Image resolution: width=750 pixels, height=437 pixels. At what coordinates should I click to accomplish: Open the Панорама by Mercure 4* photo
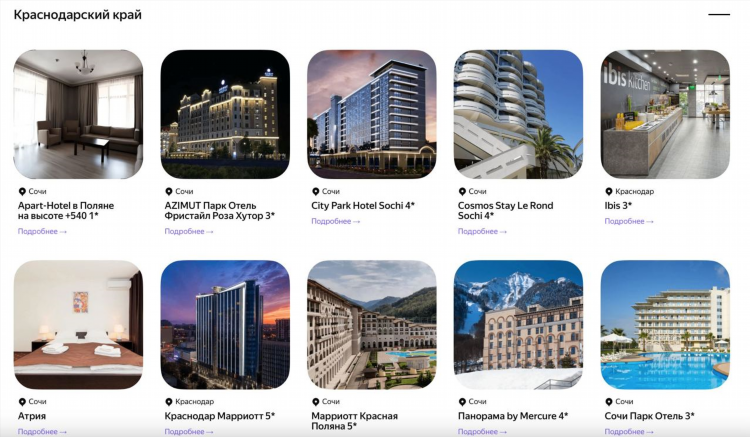518,325
